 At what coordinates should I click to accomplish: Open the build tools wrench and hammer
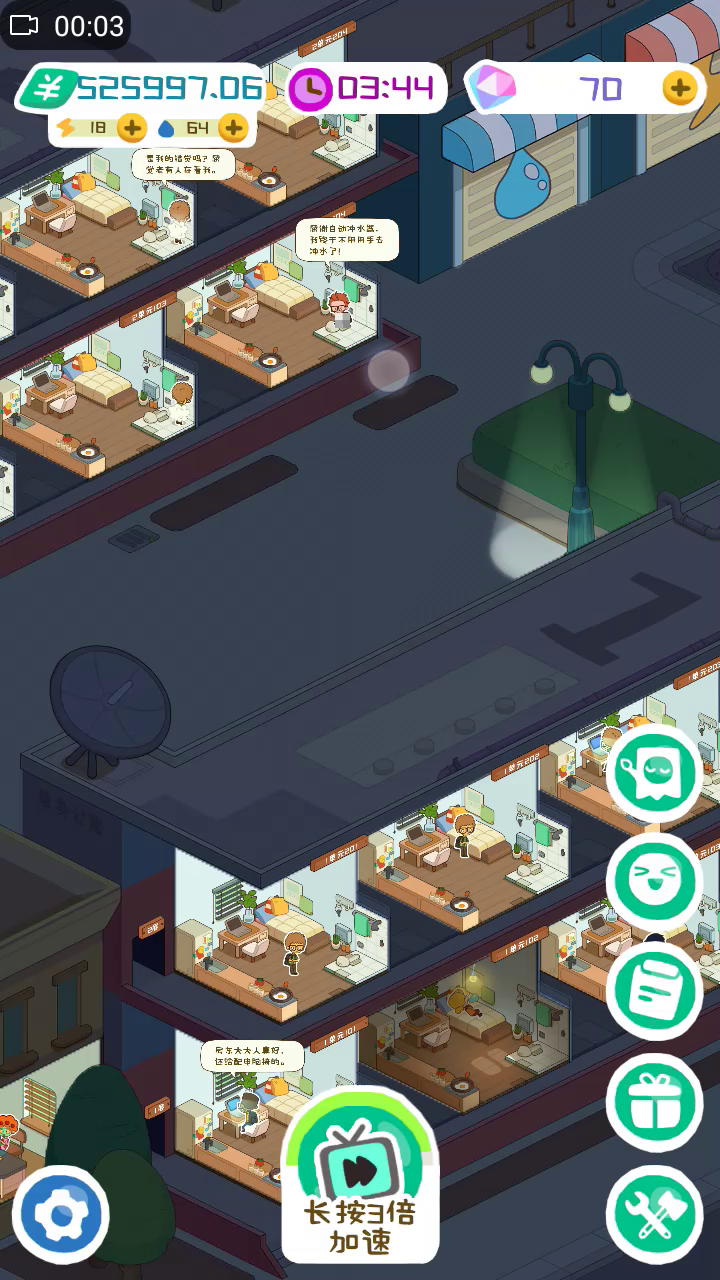(x=655, y=1214)
